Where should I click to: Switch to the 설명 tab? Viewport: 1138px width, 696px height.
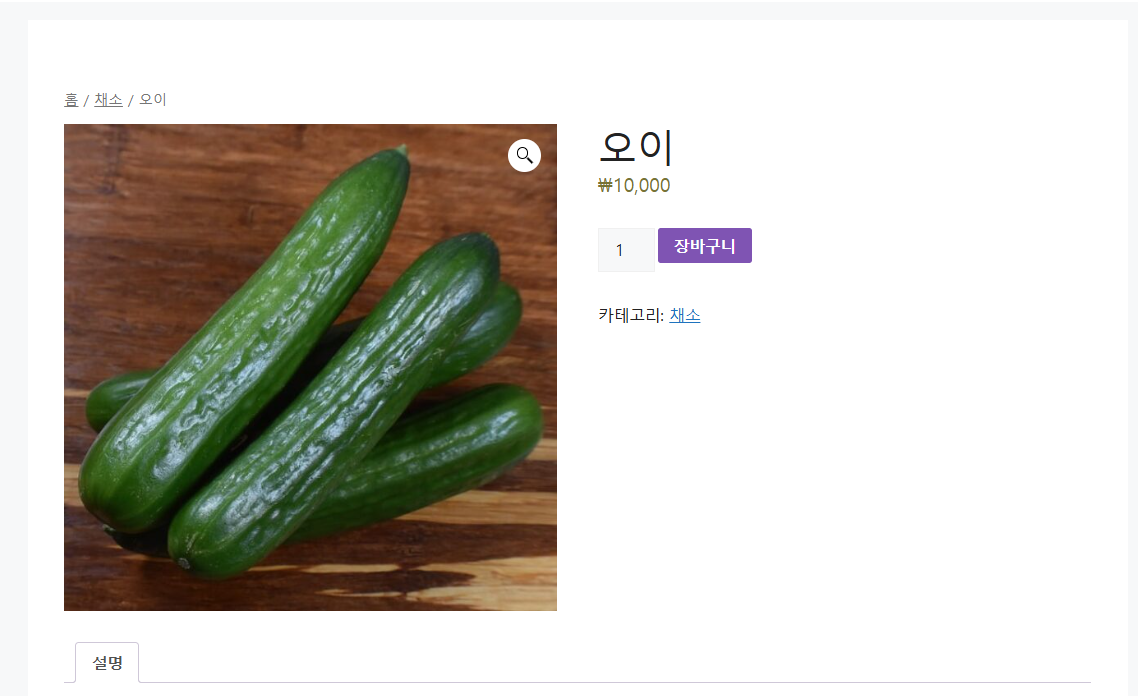click(x=107, y=663)
